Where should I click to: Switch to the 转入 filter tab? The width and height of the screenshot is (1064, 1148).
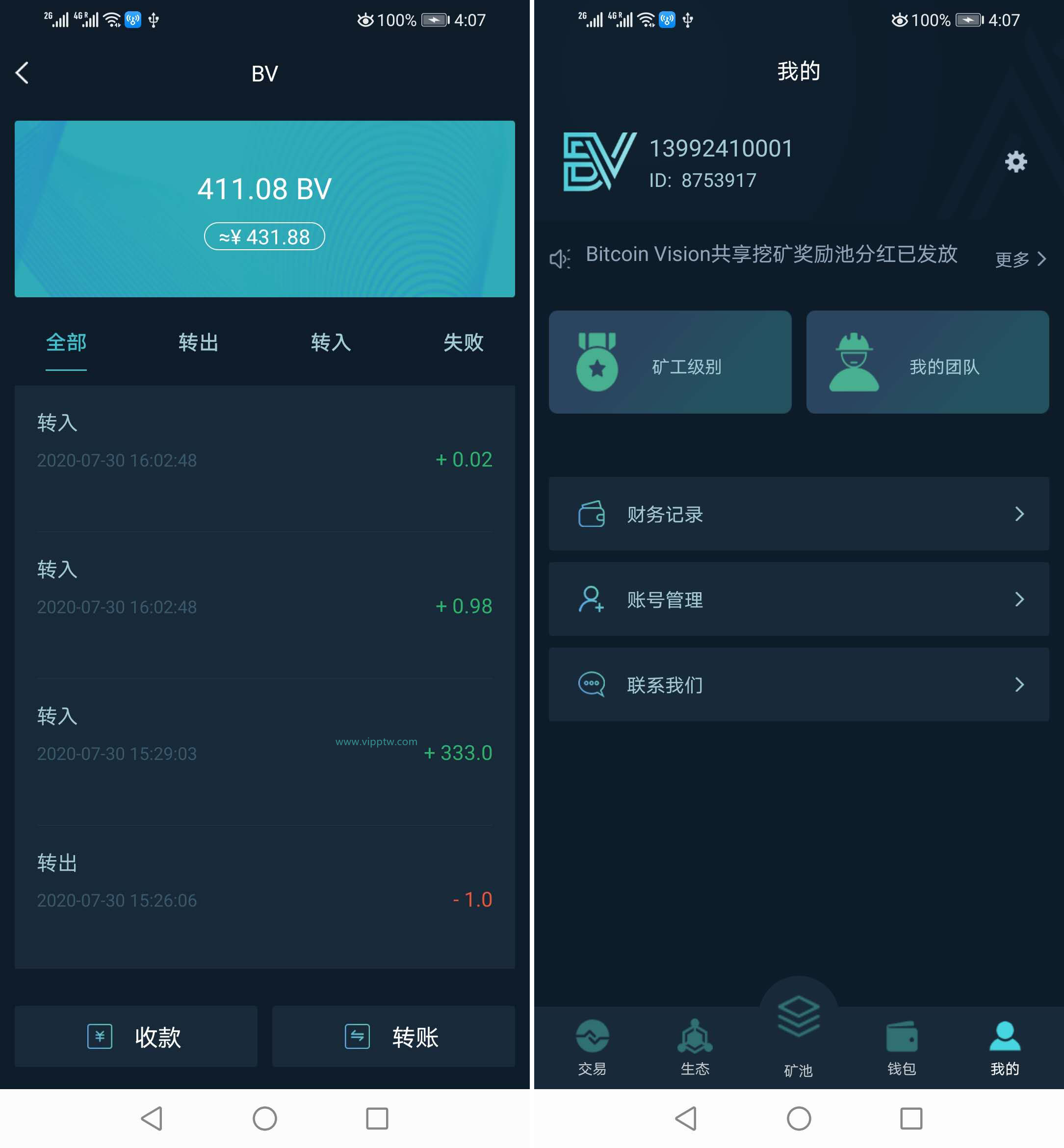click(x=331, y=342)
